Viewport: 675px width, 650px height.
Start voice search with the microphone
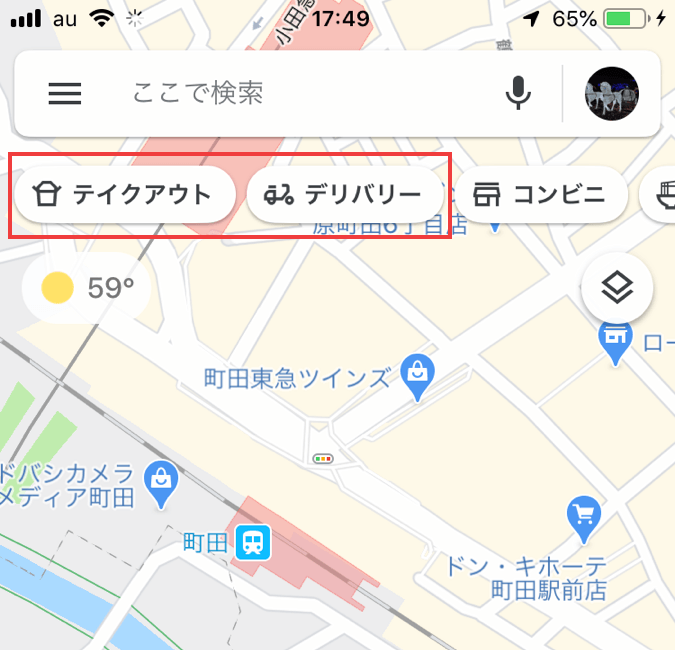(x=517, y=94)
